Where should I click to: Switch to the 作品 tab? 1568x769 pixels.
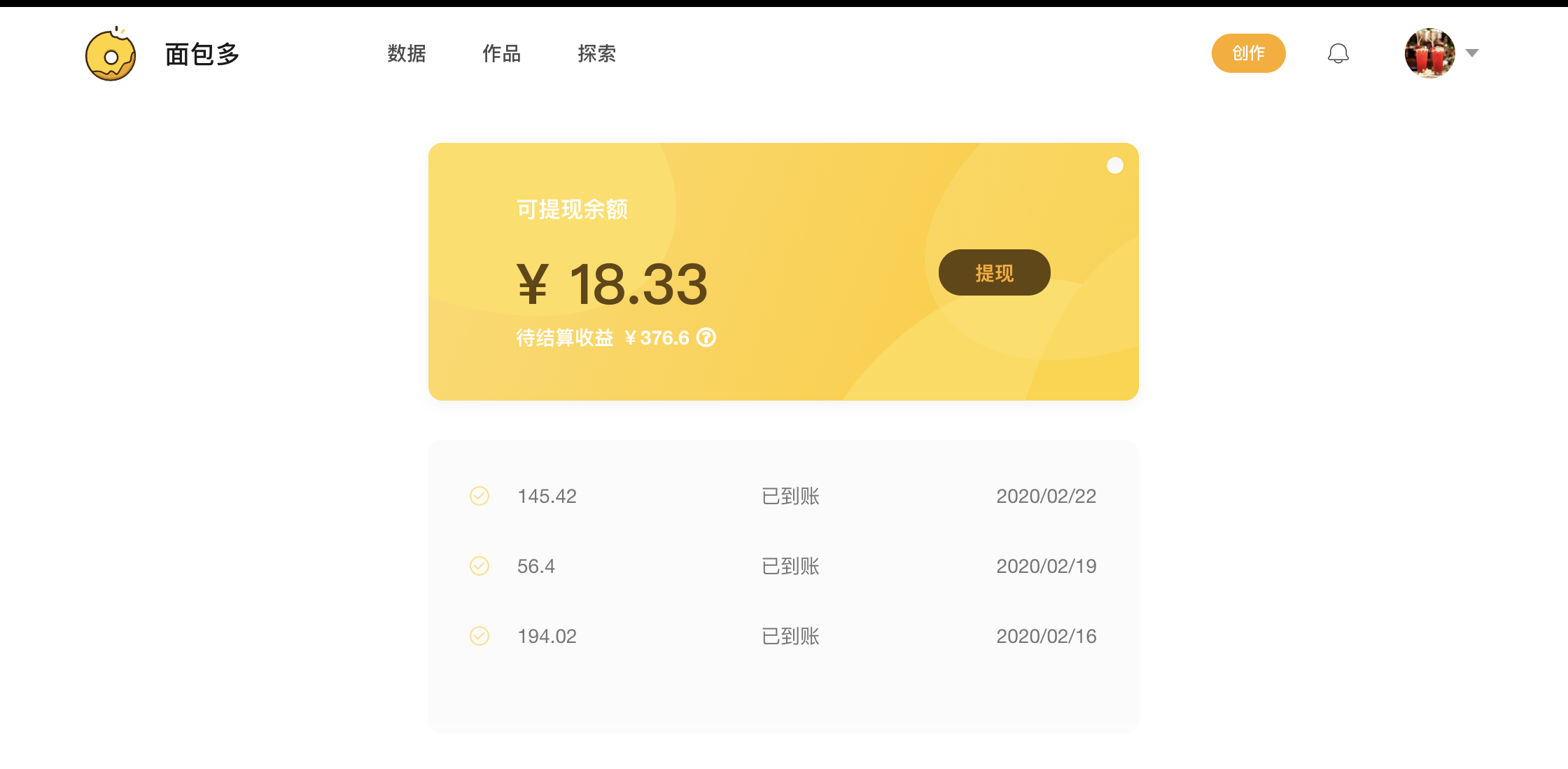tap(501, 53)
